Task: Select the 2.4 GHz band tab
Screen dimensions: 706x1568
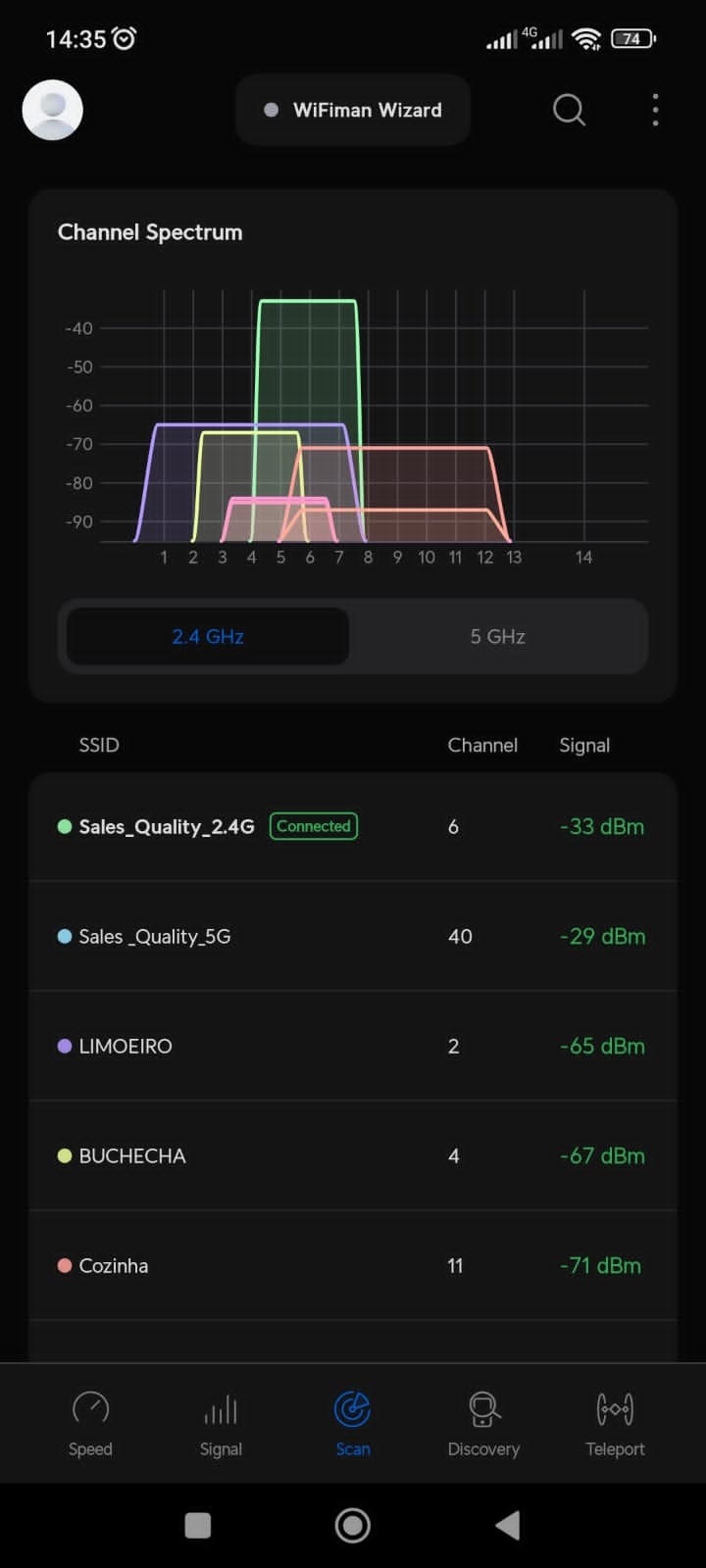Action: click(x=208, y=636)
